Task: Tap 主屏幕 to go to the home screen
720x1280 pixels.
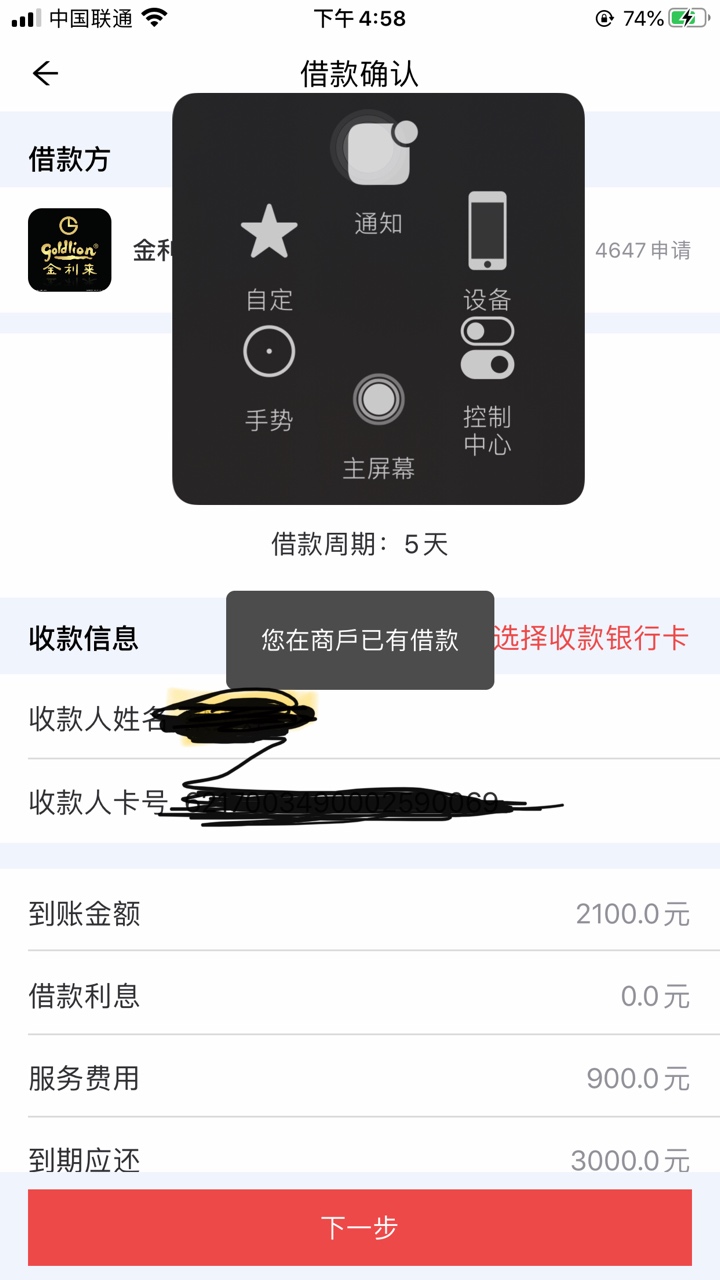Action: click(378, 425)
